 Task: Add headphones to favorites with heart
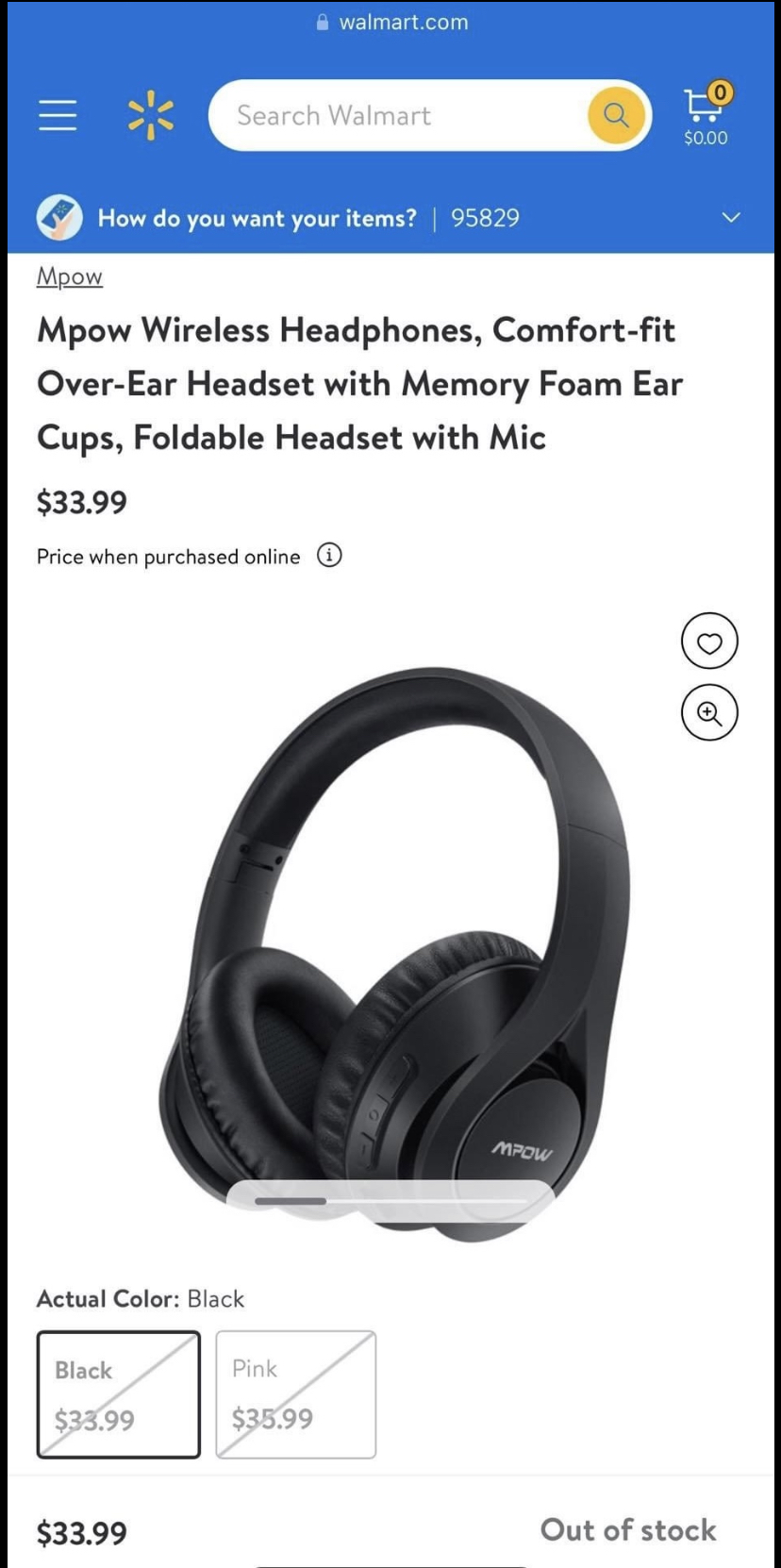709,642
